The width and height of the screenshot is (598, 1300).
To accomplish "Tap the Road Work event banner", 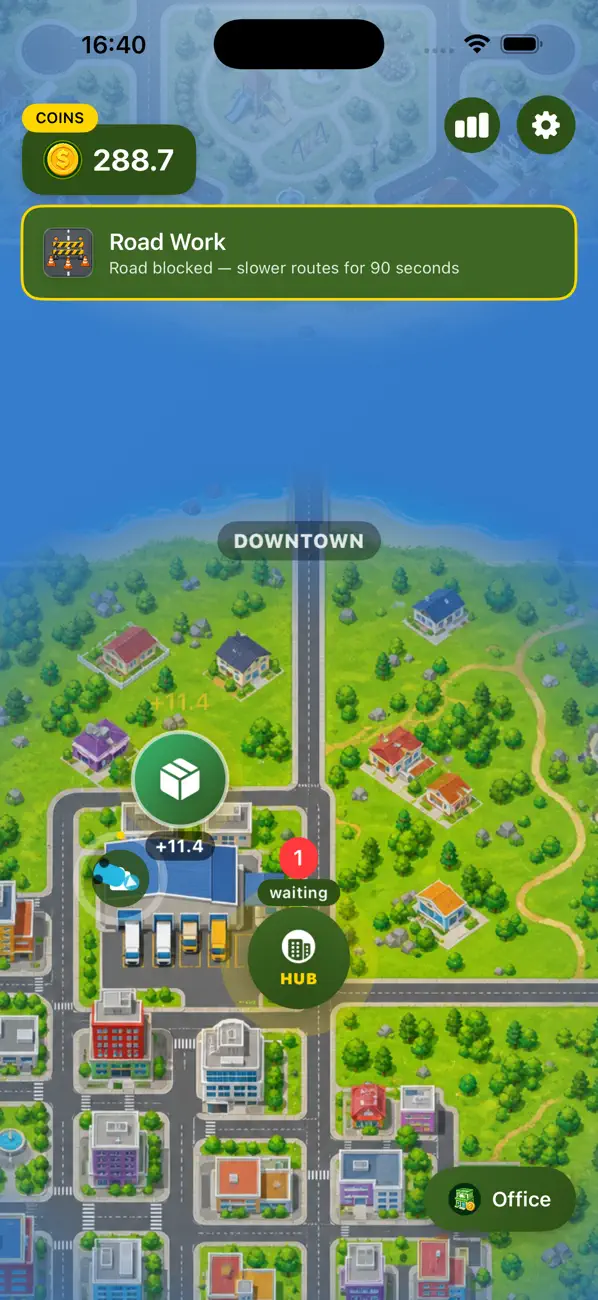I will point(299,253).
